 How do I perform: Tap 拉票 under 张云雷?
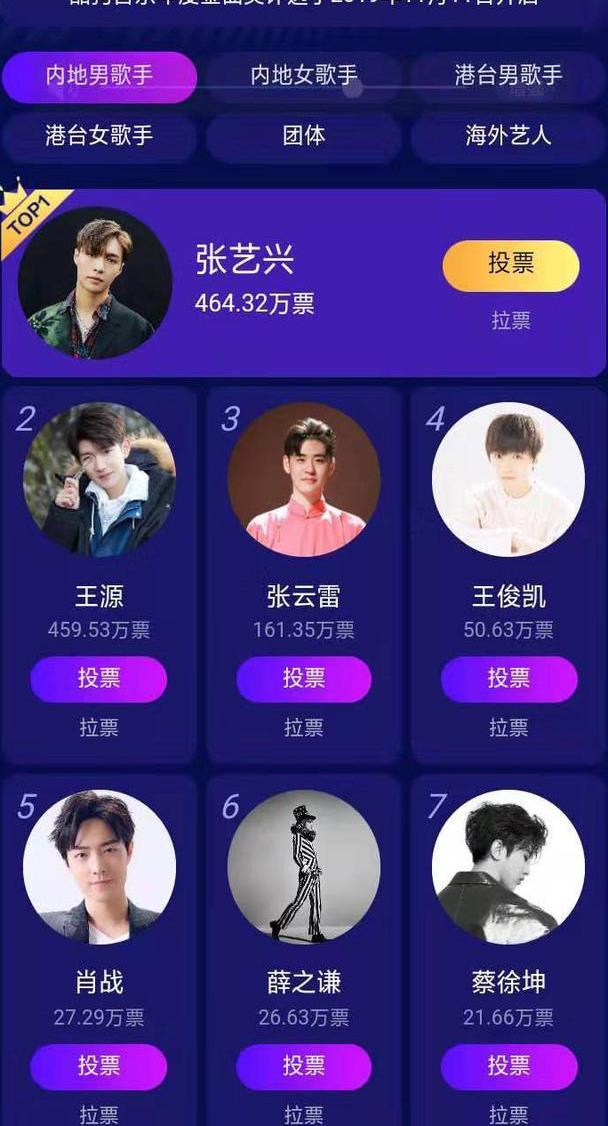(x=304, y=728)
